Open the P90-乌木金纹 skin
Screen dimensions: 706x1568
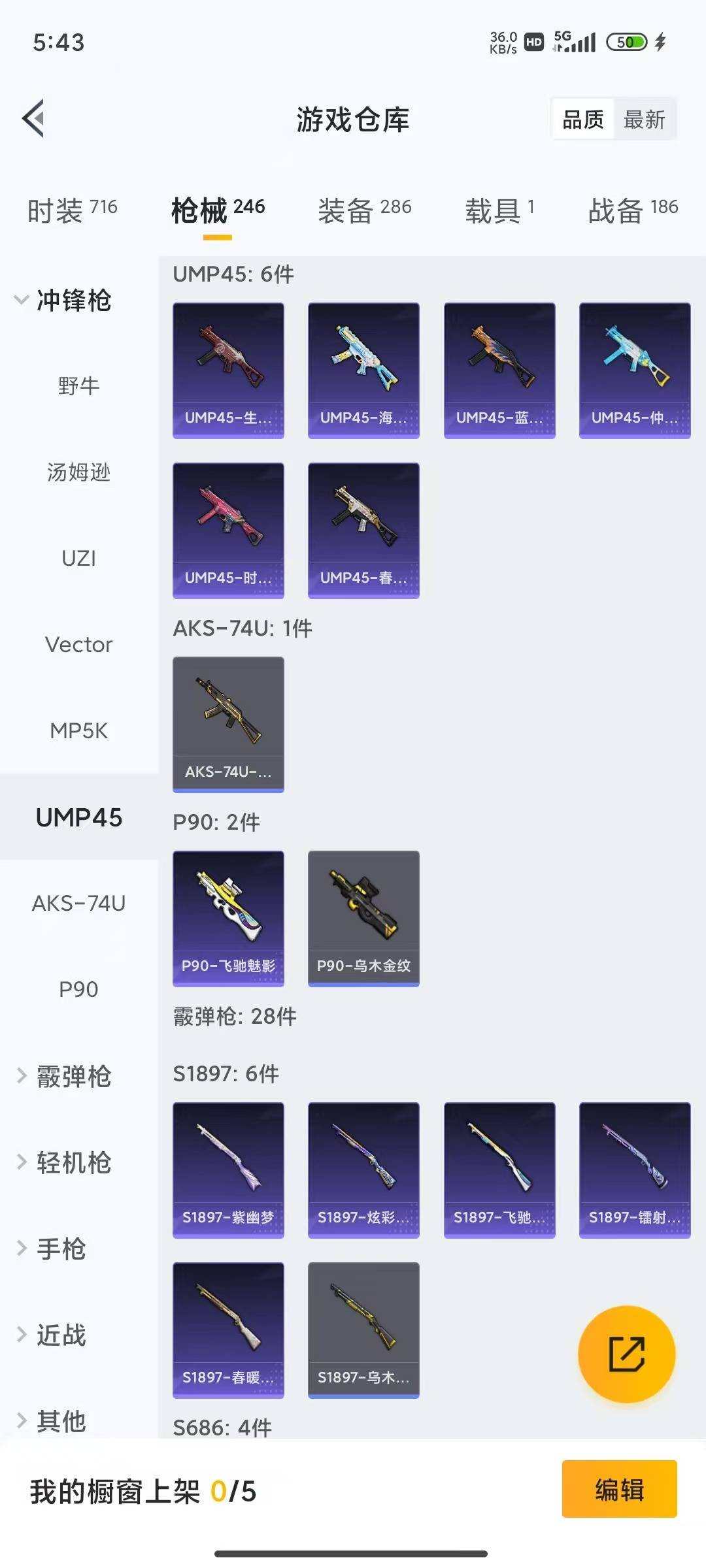tap(363, 918)
